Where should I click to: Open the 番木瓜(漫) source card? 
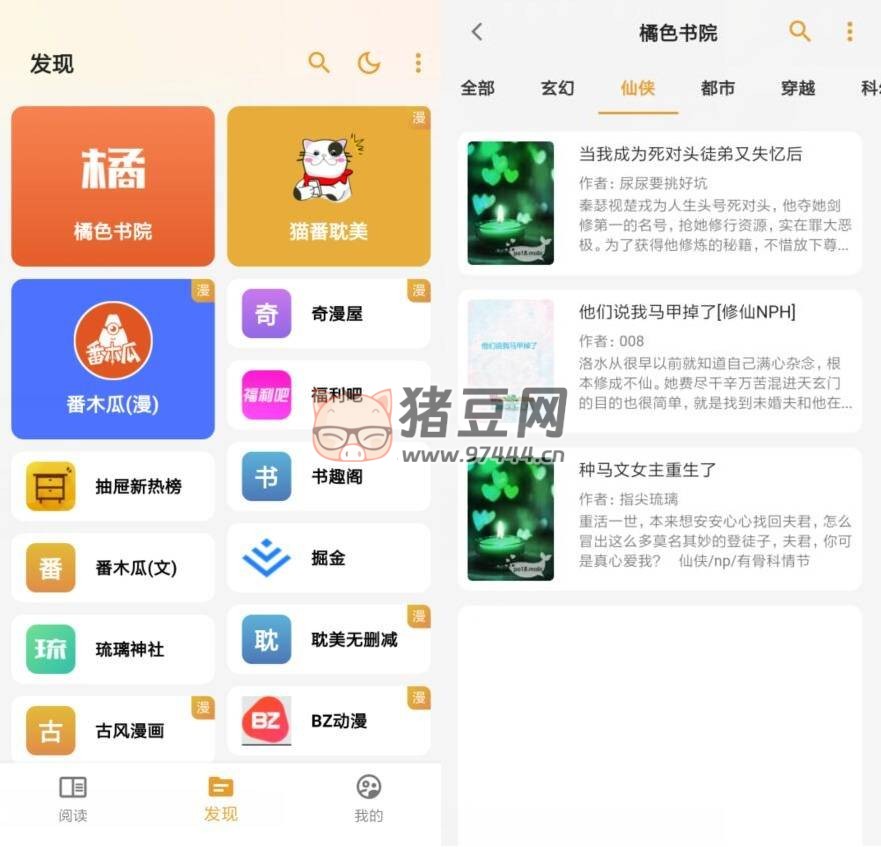[113, 359]
